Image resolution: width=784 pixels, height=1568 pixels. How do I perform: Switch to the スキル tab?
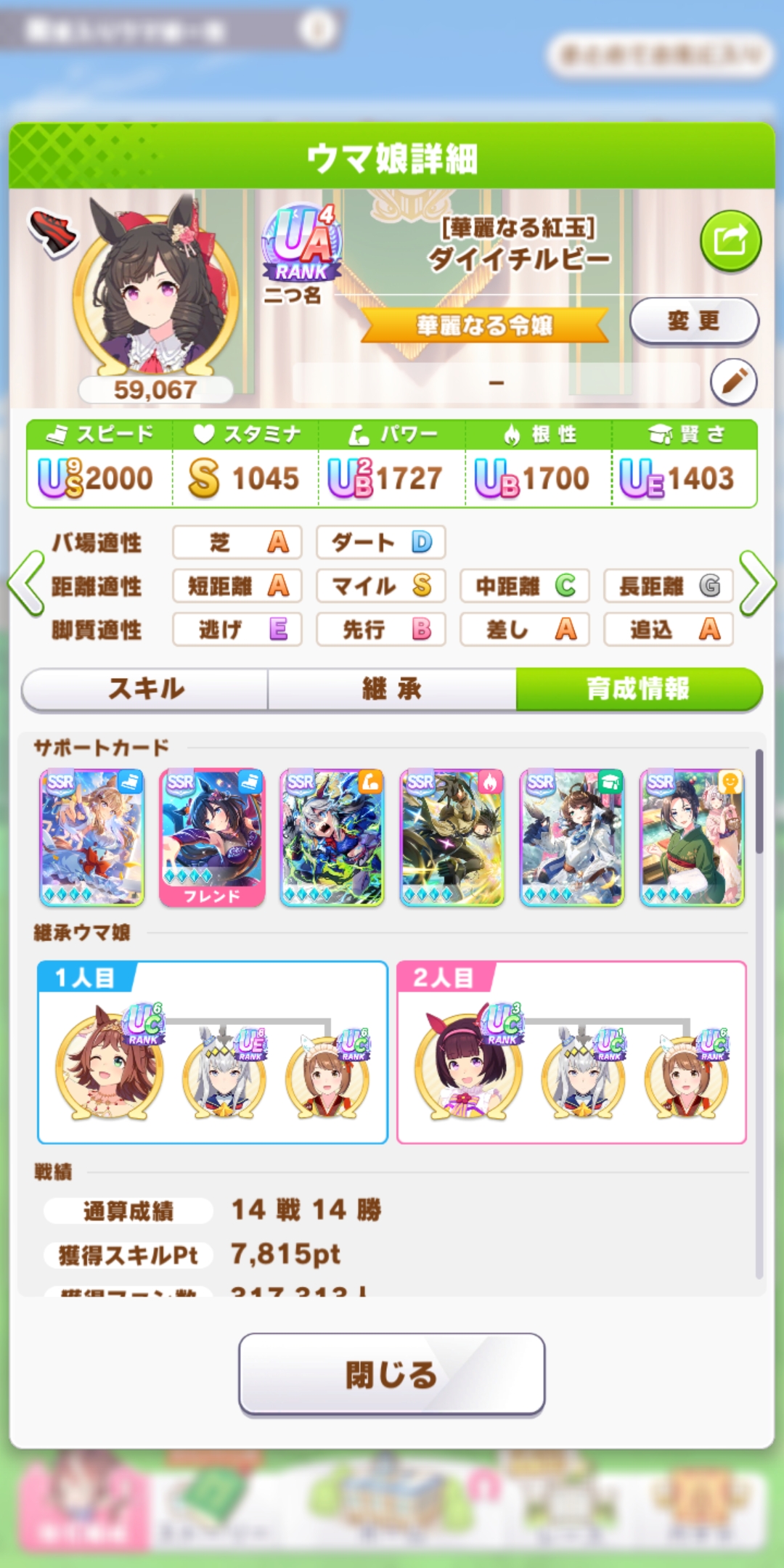[146, 689]
